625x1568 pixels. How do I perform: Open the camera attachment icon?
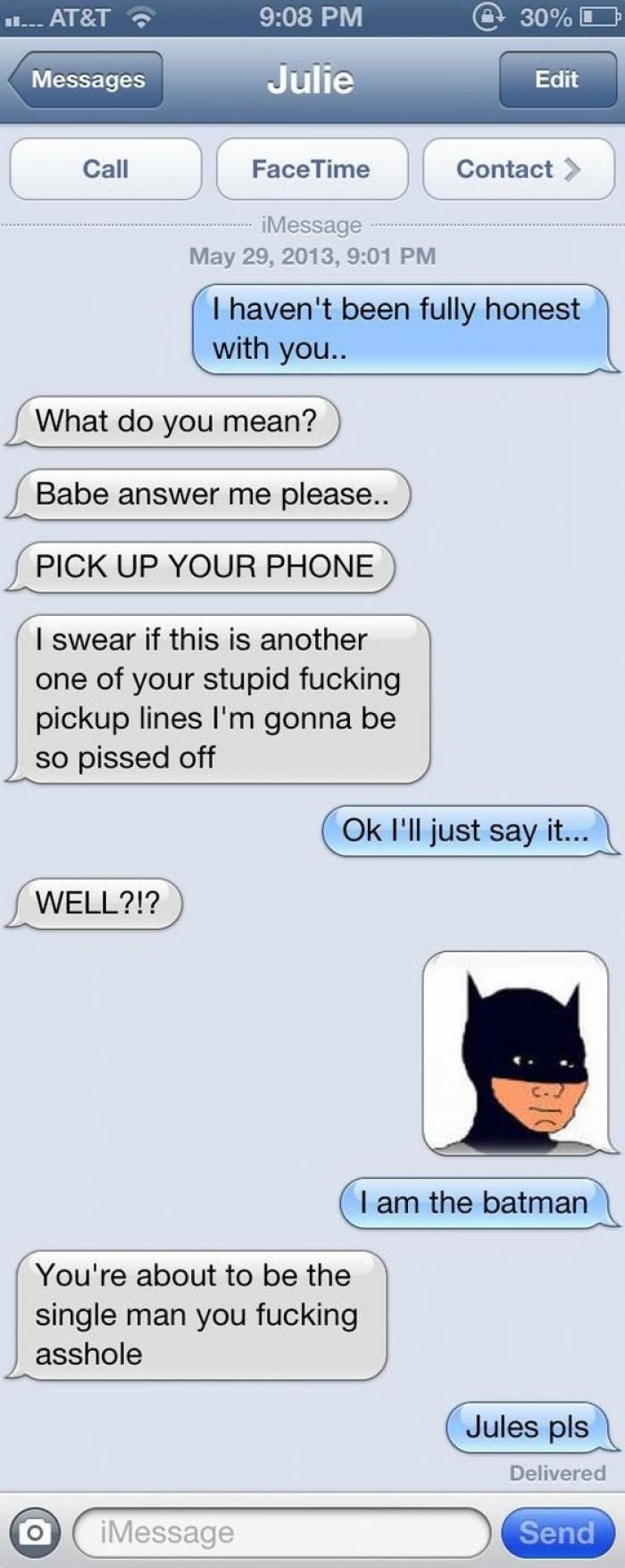tap(36, 1532)
